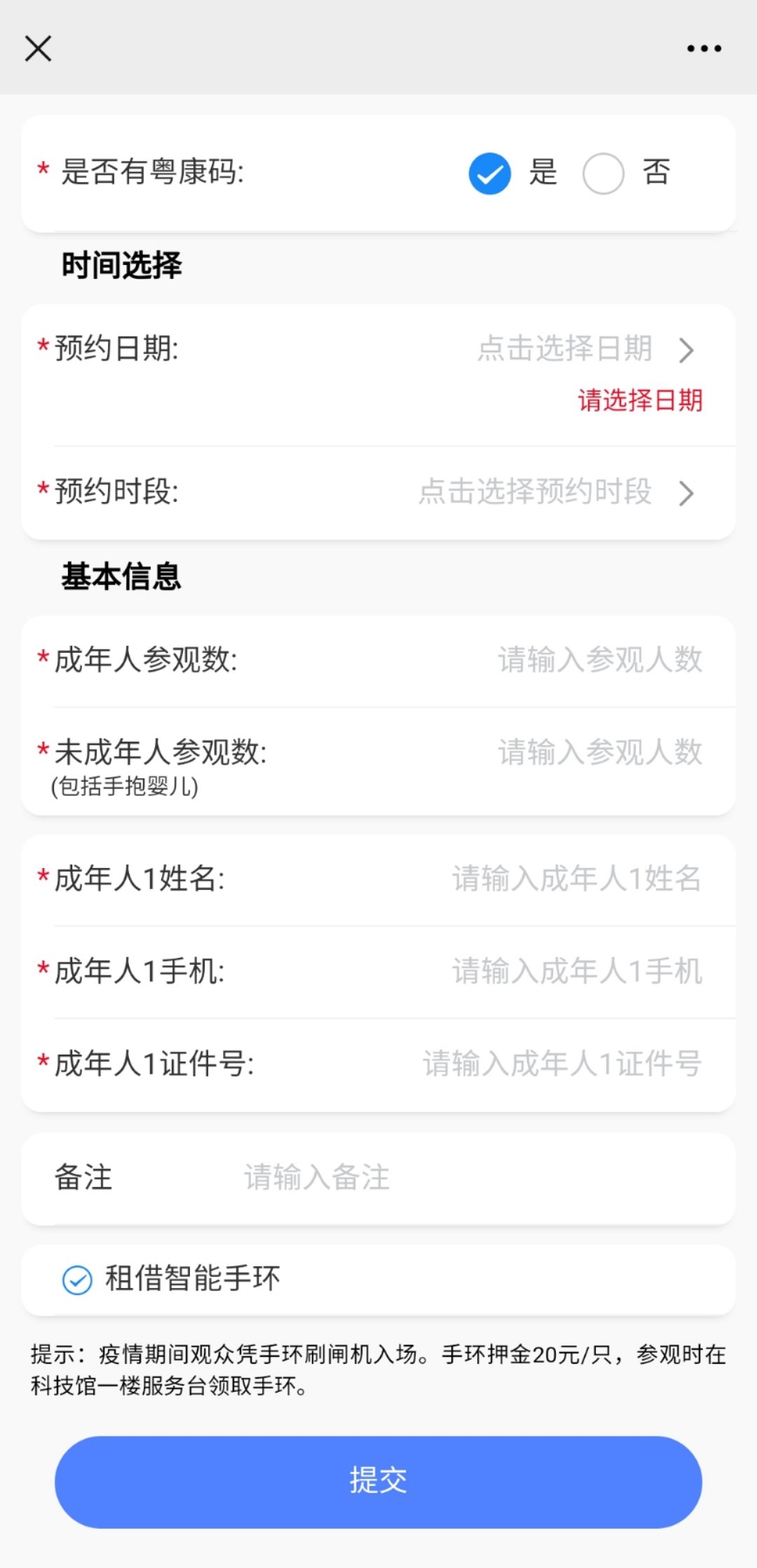Focus the 成年人1证件号 field
The width and height of the screenshot is (757, 1568).
(561, 1065)
